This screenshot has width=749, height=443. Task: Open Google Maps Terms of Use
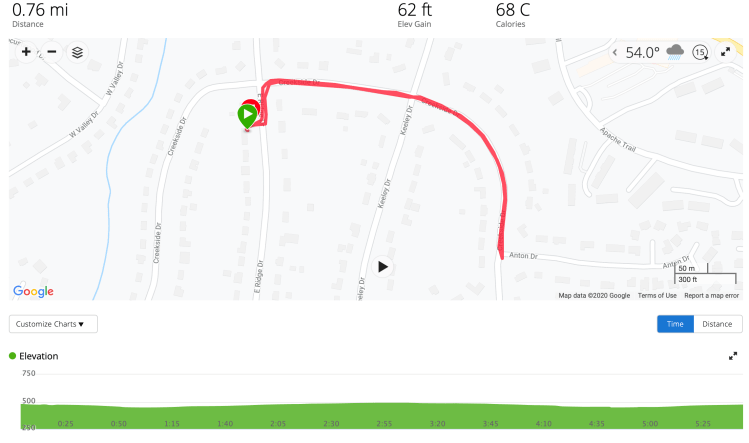click(x=657, y=296)
